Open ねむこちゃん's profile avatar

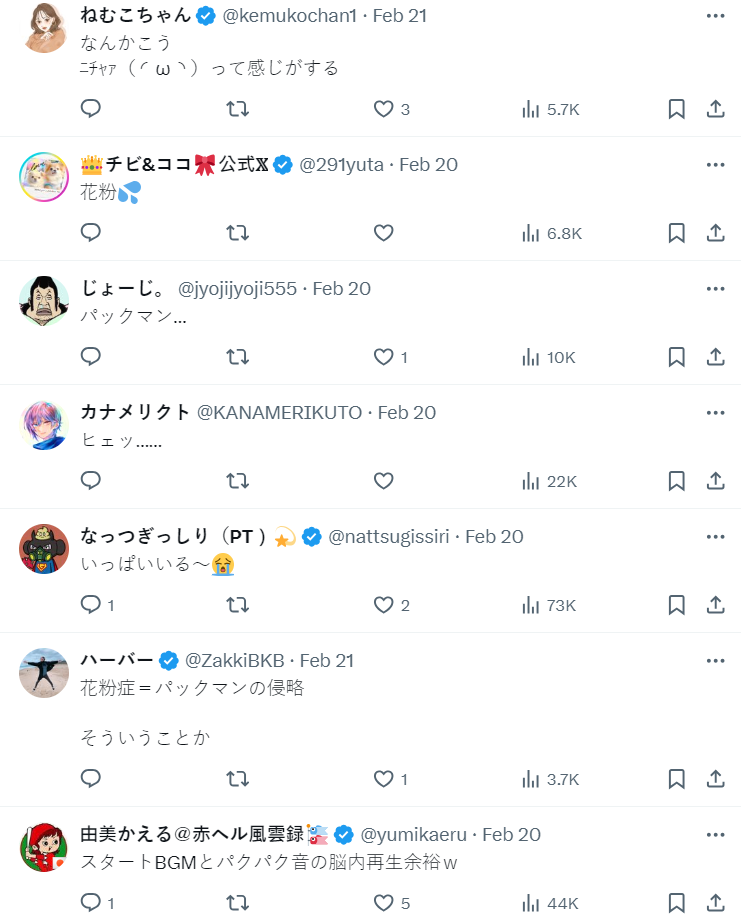(x=44, y=28)
